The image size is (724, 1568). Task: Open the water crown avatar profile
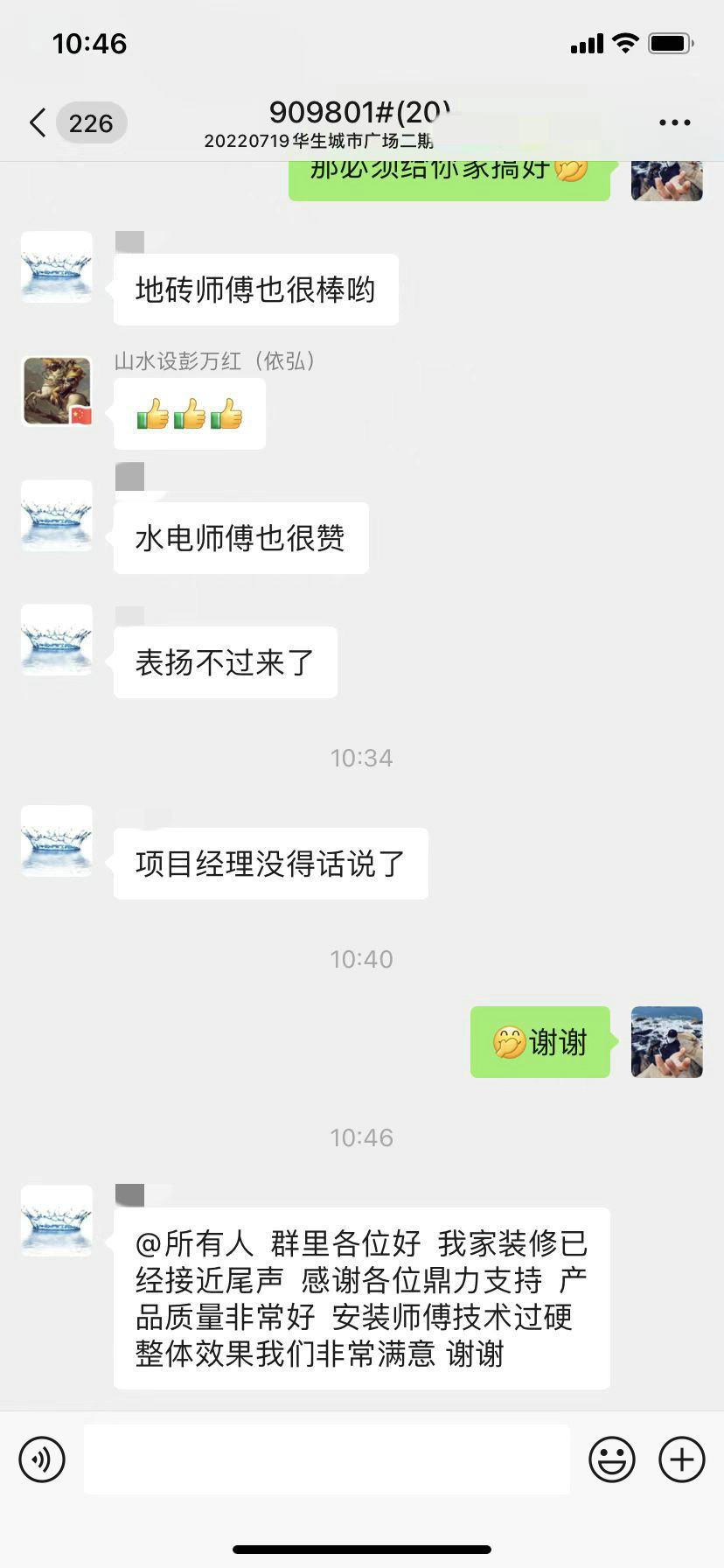coord(56,269)
